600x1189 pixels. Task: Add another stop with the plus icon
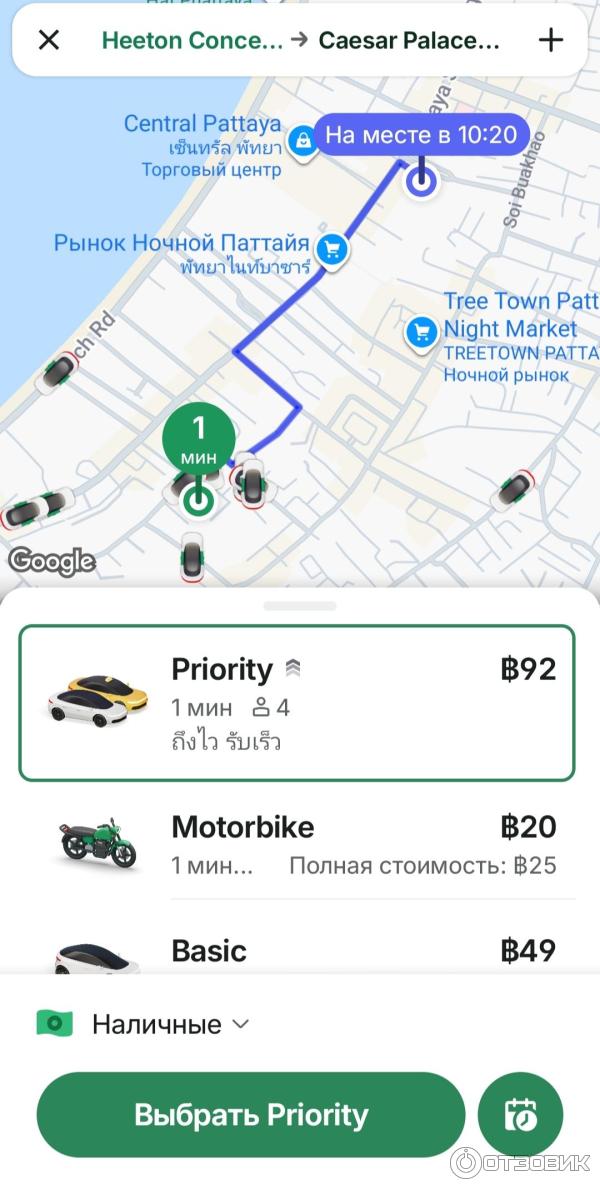point(551,40)
